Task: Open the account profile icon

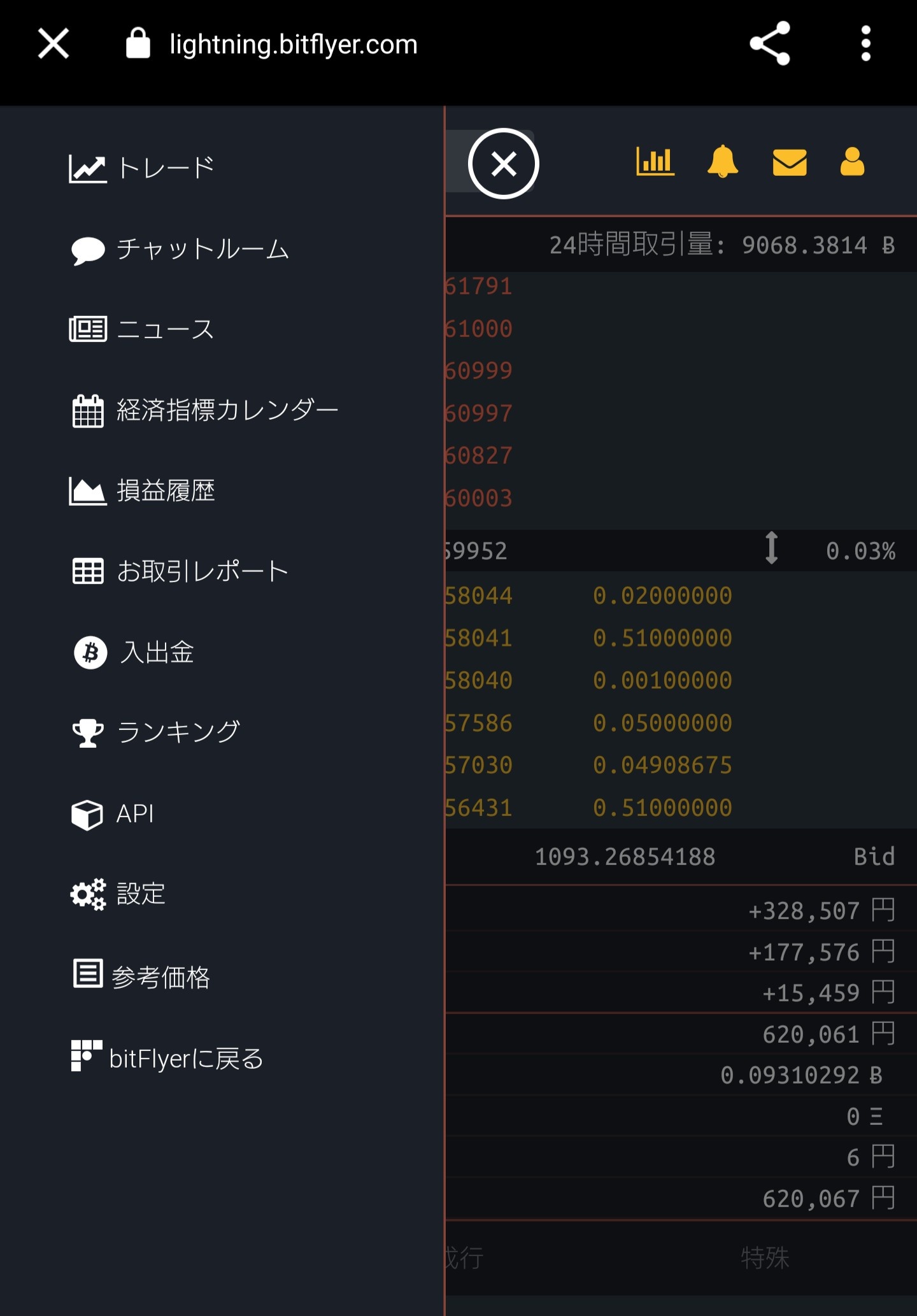Action: click(852, 161)
